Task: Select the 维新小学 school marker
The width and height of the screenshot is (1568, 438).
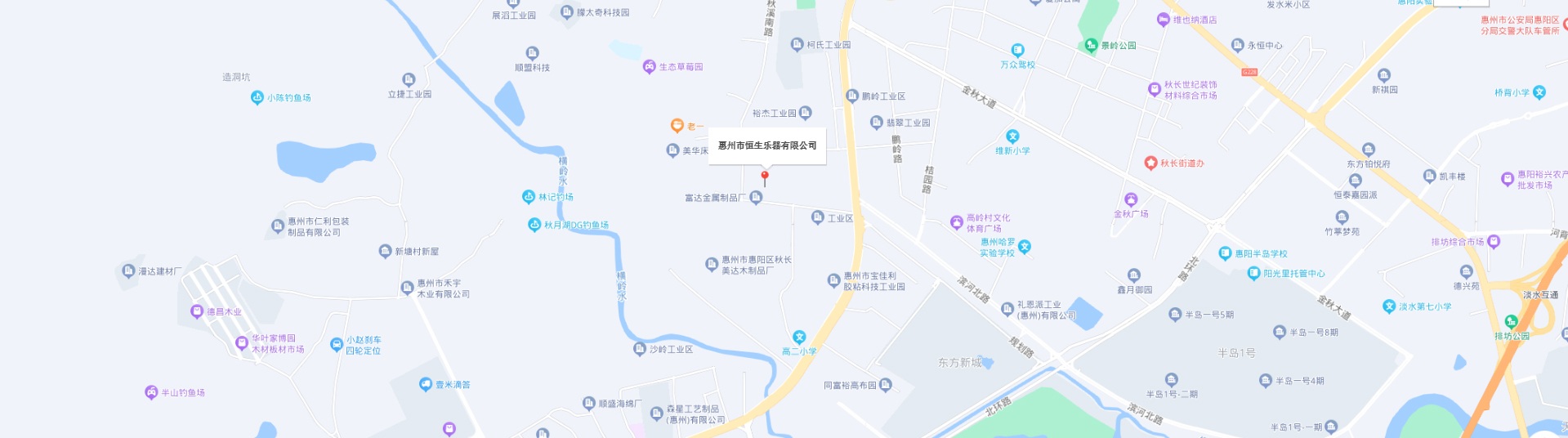Action: click(x=1012, y=136)
